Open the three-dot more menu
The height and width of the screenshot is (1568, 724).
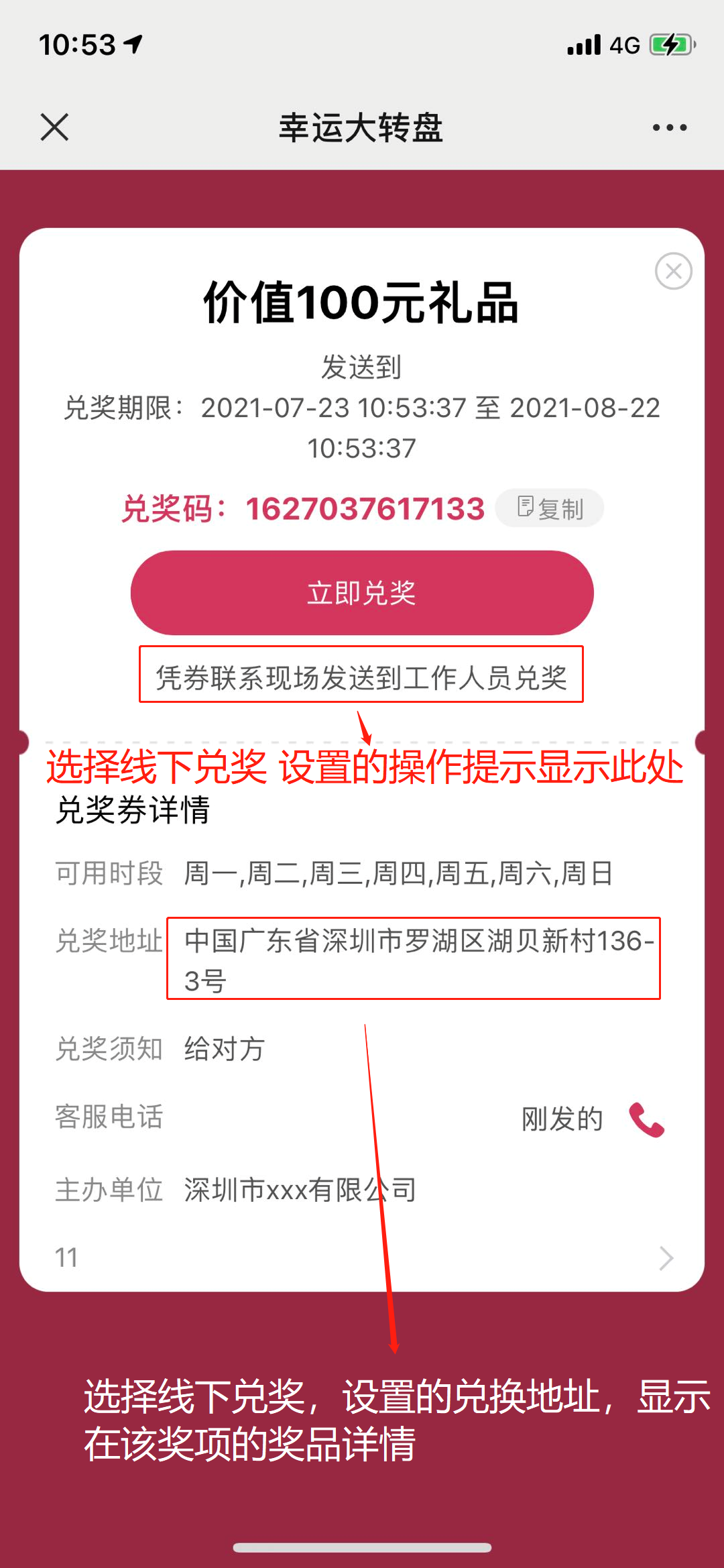tap(670, 127)
